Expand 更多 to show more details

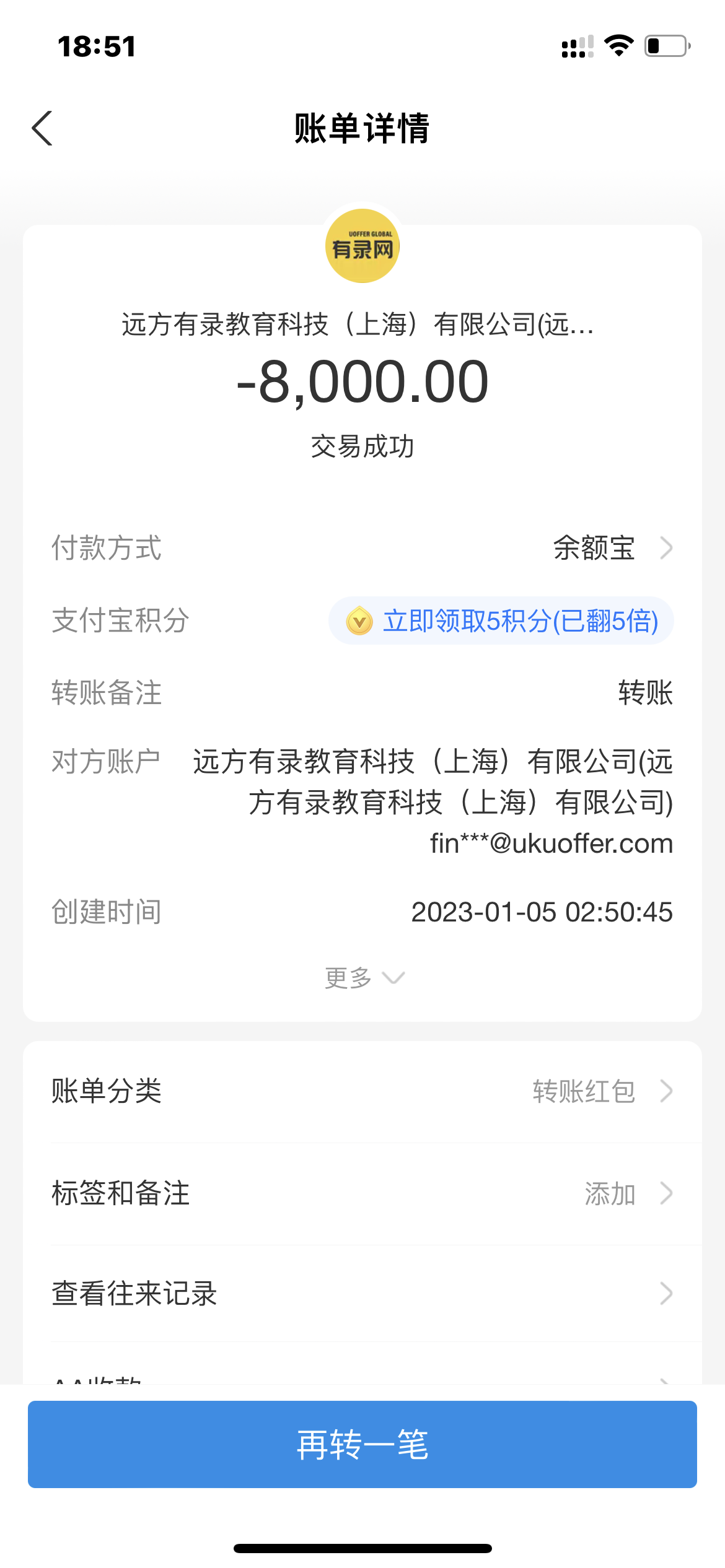(x=363, y=978)
